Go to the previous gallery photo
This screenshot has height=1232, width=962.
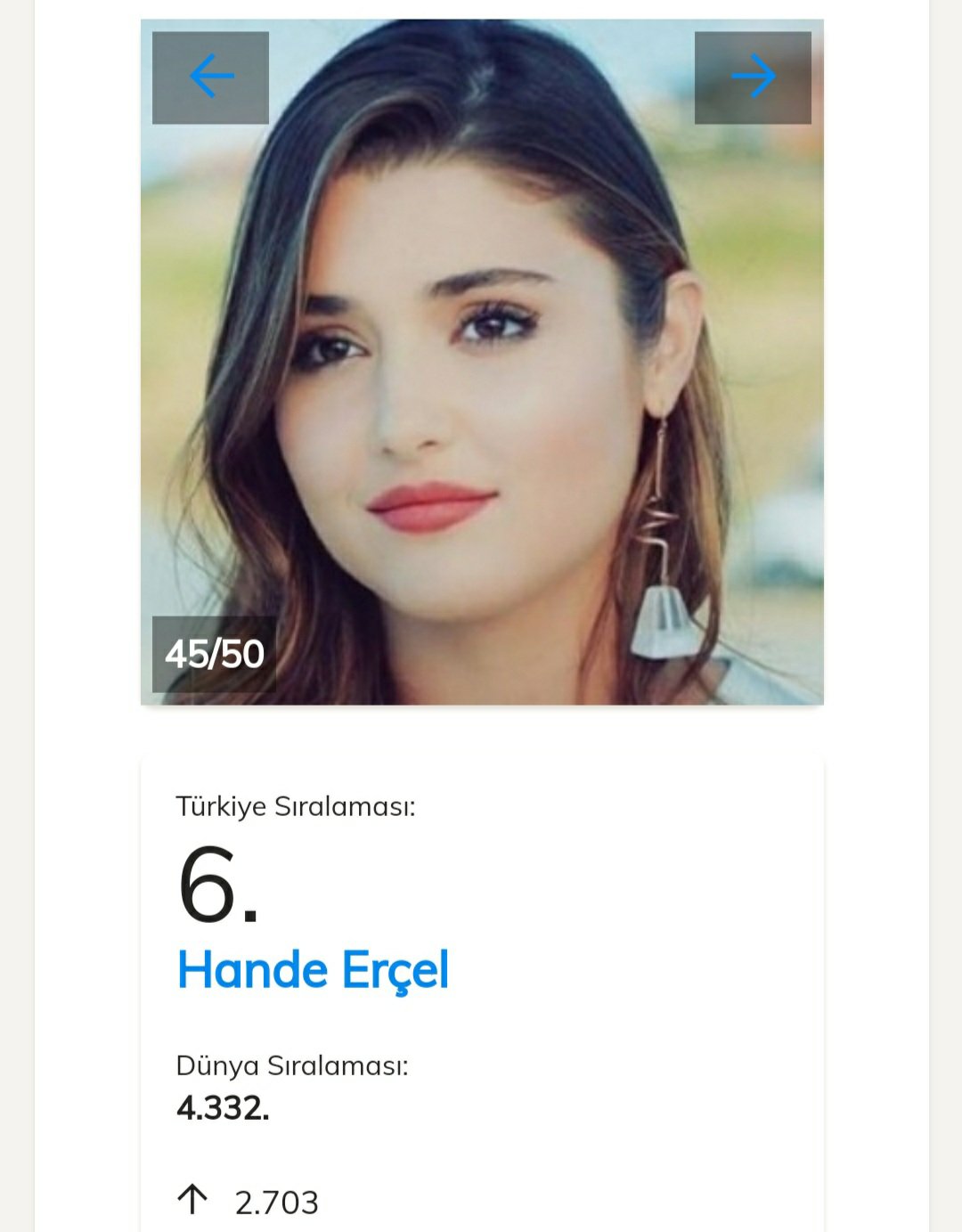210,78
